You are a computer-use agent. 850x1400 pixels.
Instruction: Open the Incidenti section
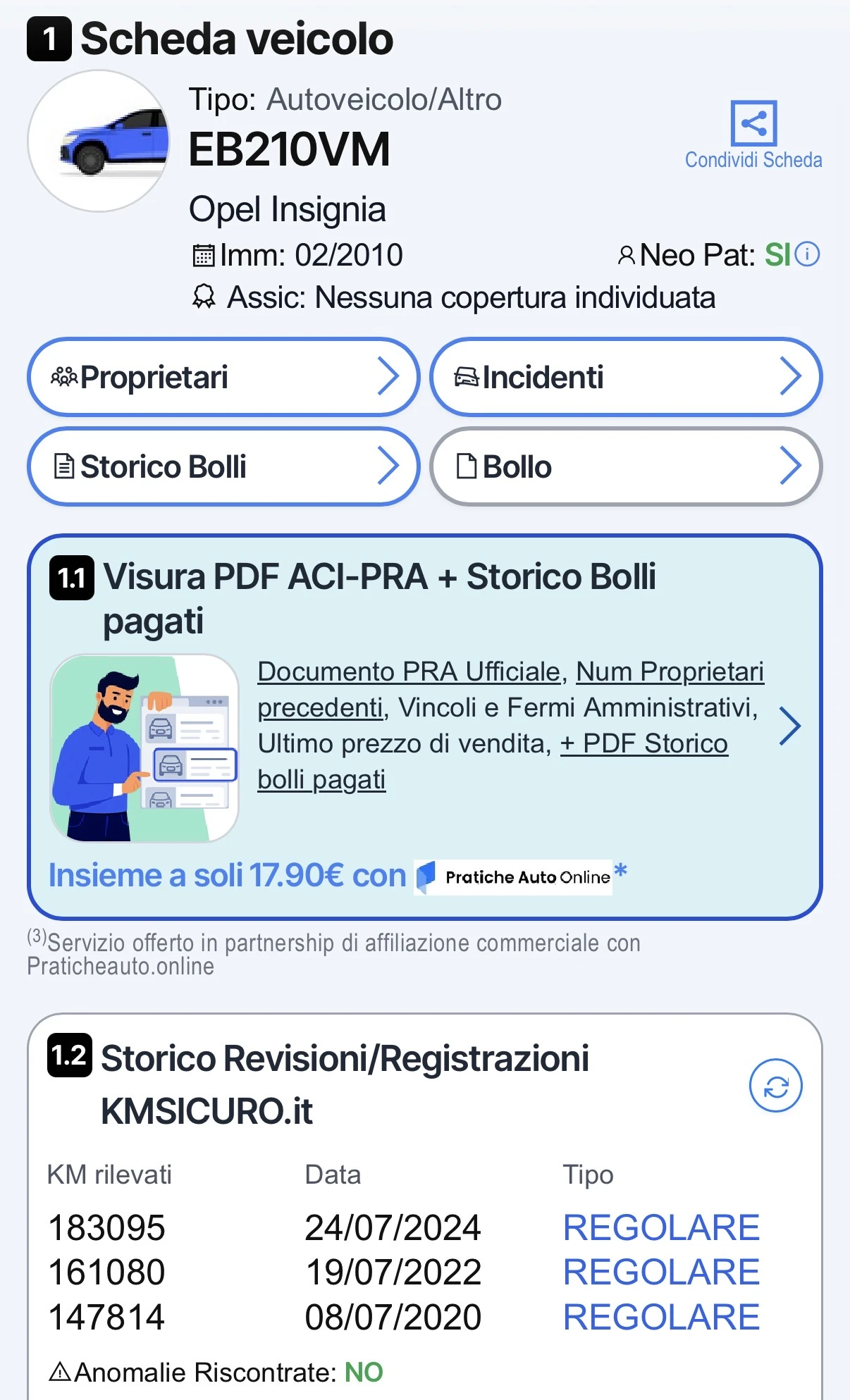(x=626, y=377)
